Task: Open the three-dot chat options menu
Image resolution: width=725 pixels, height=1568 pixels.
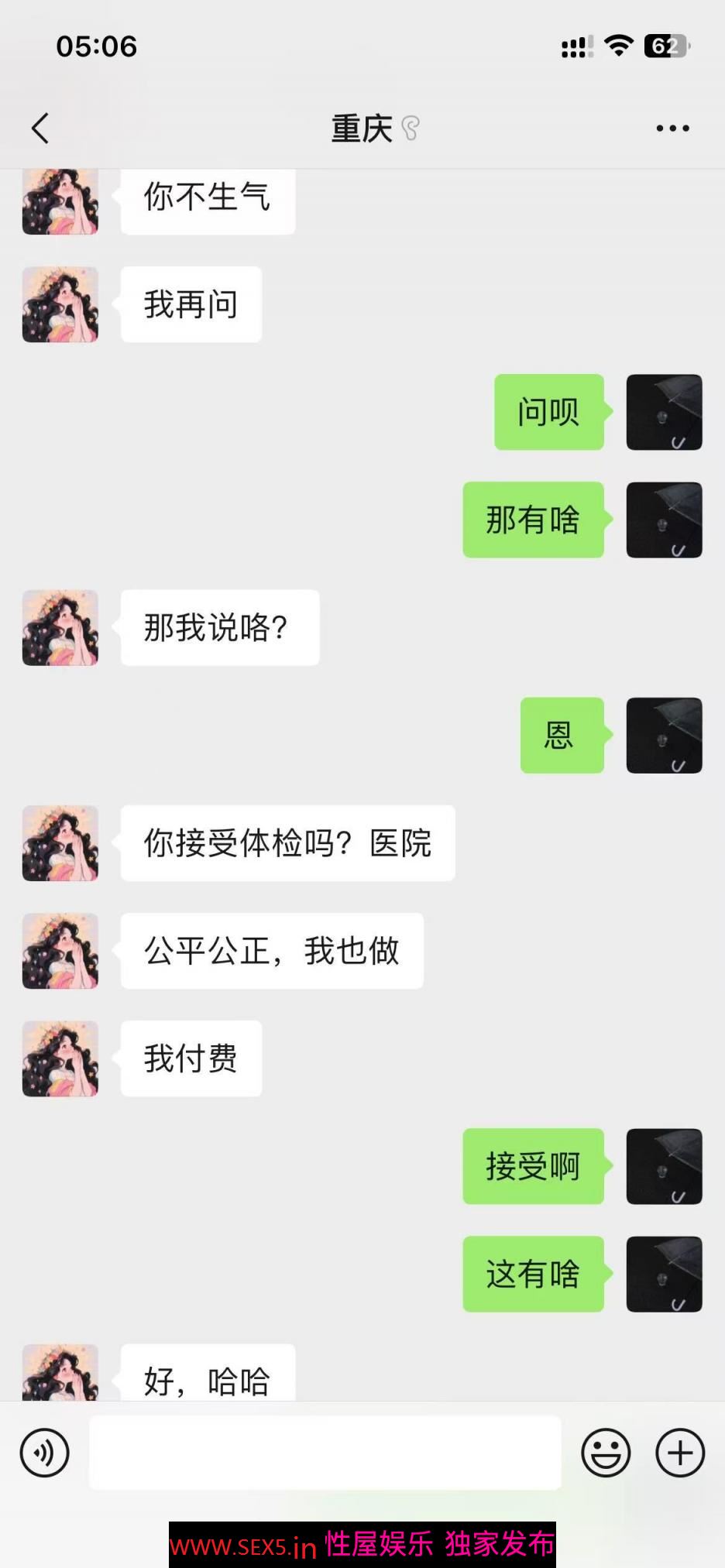Action: [x=672, y=129]
